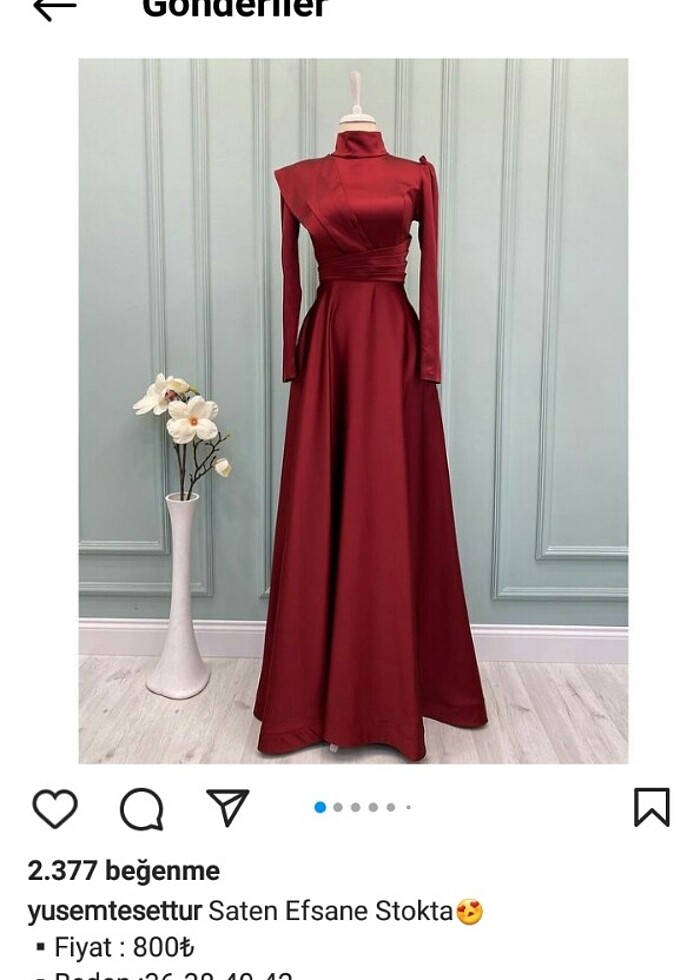Viewport: 700px width, 980px height.
Task: Open the red satin dress photo
Action: pos(353,410)
